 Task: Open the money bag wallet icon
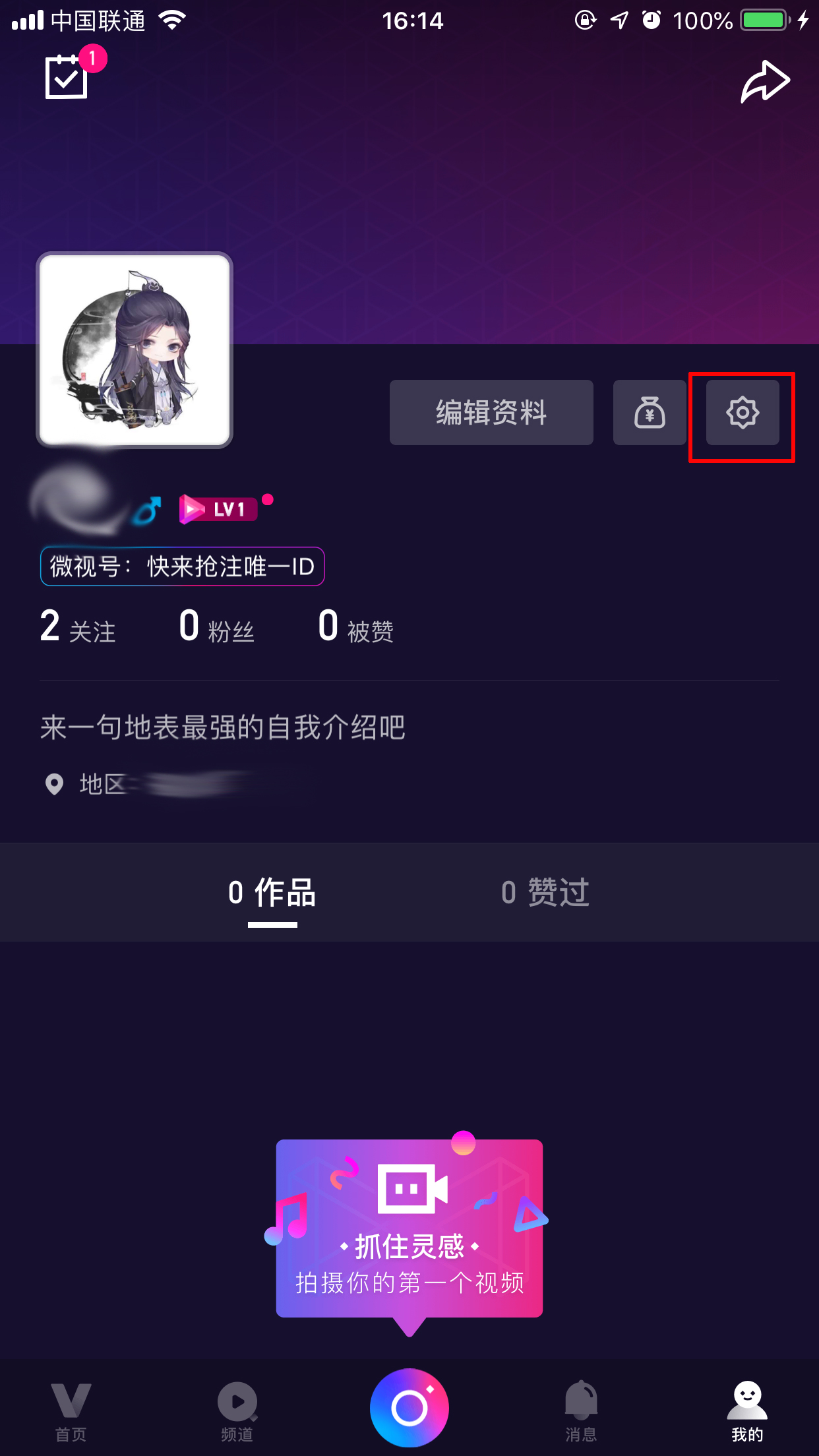(x=650, y=412)
